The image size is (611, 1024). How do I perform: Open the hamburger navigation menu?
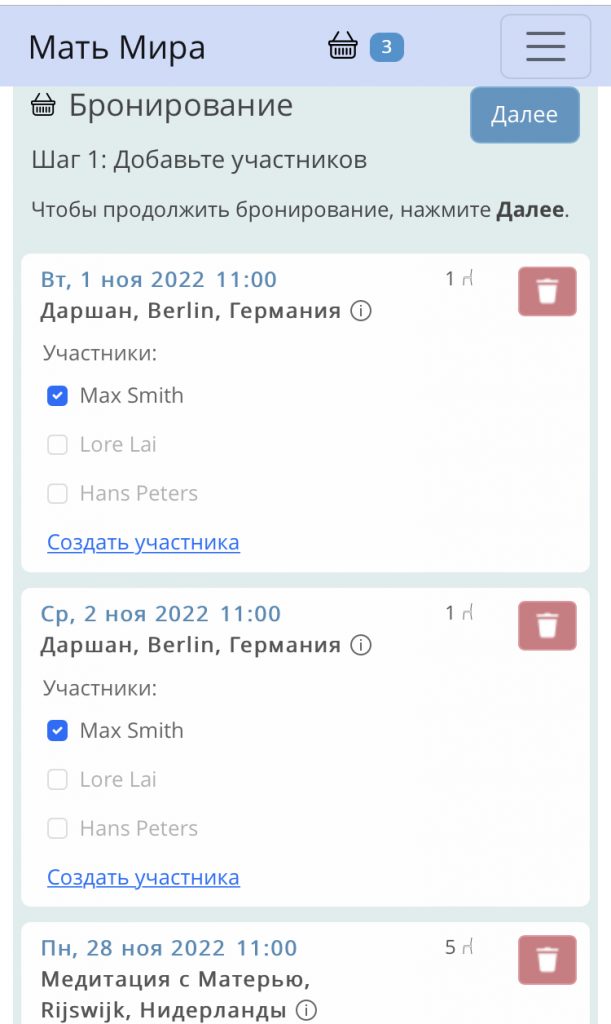click(546, 46)
